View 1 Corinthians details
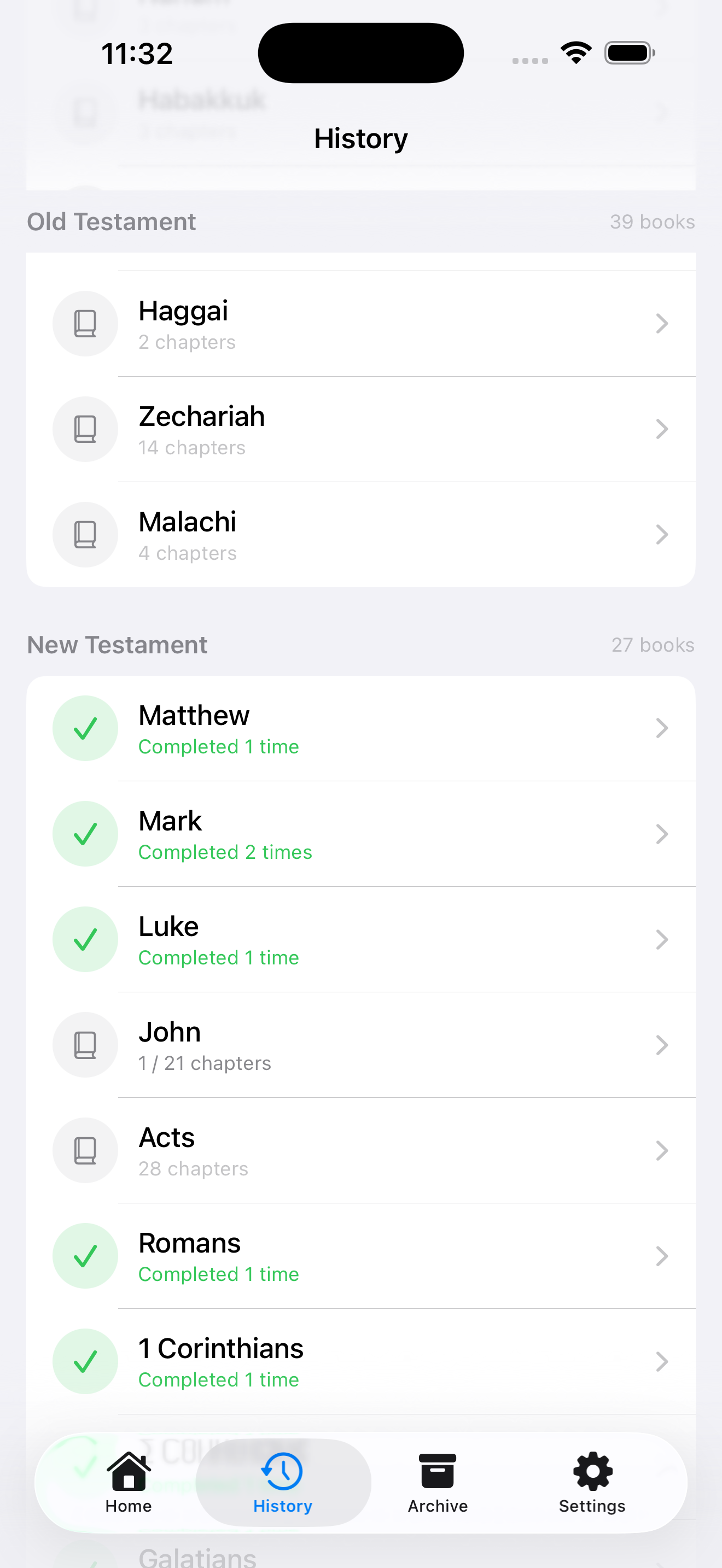This screenshot has height=1568, width=722. coord(360,1362)
